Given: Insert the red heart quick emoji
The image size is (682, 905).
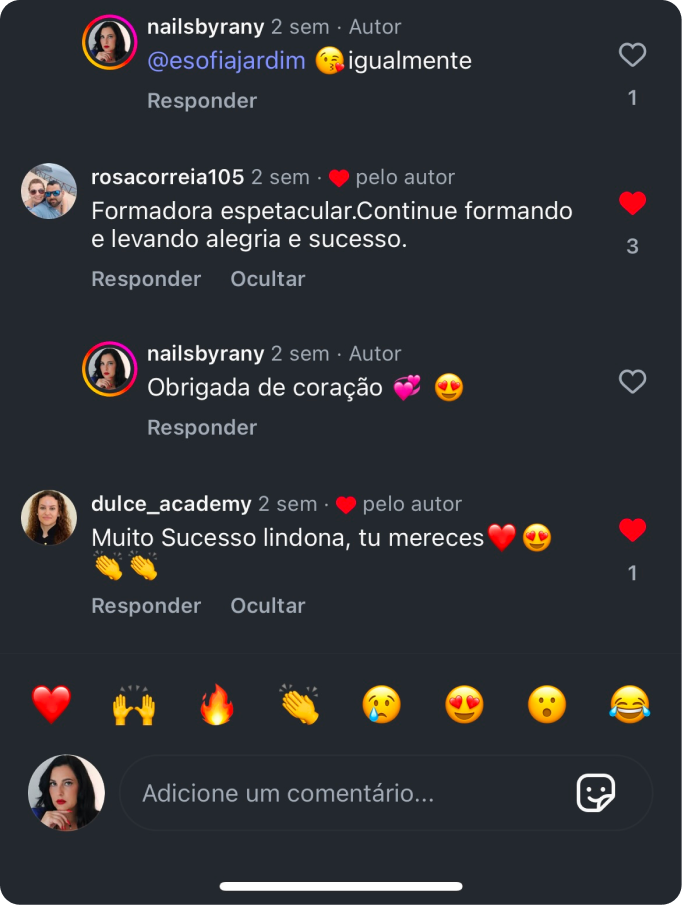Looking at the screenshot, I should 51,705.
